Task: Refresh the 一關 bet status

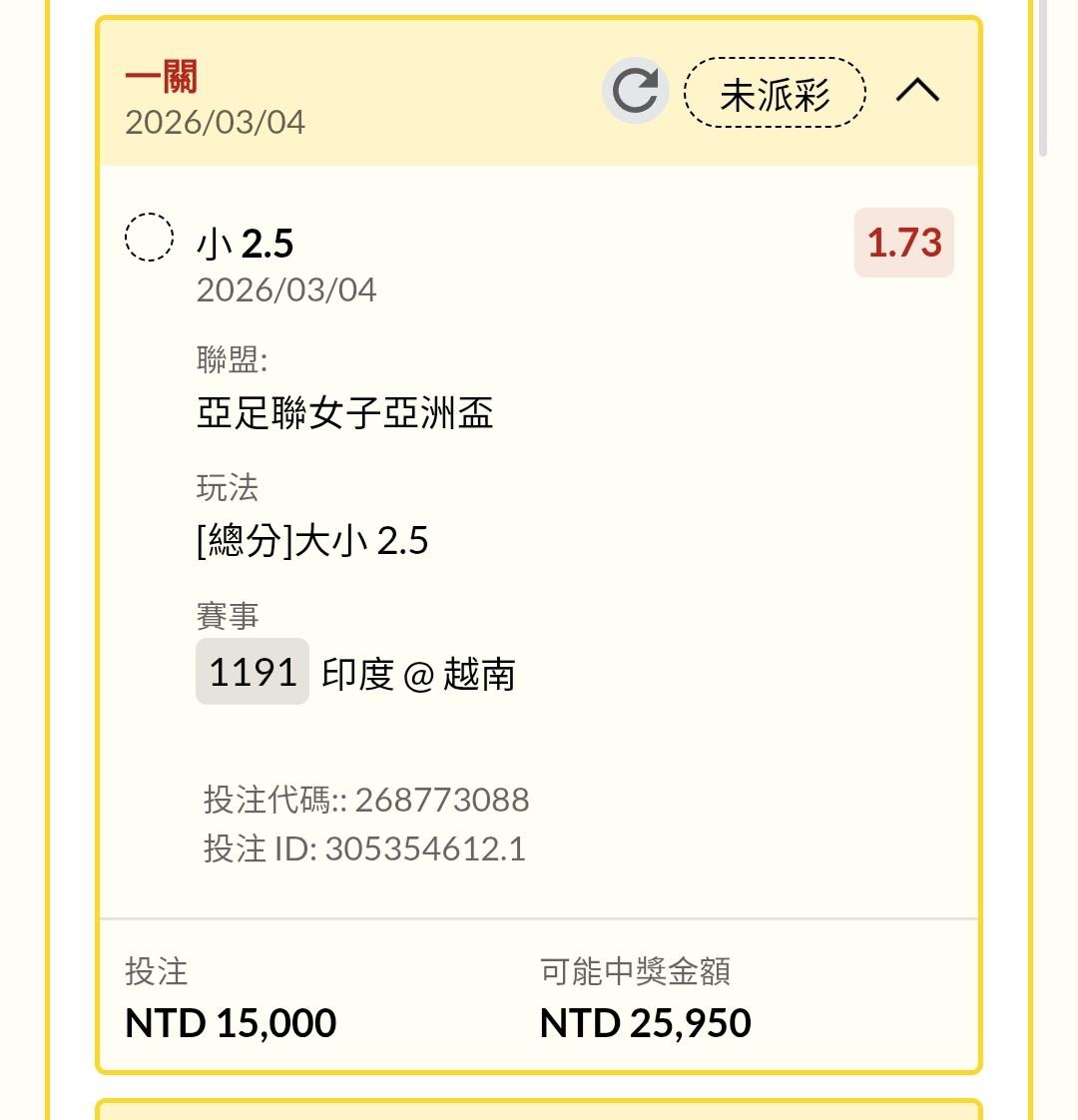Action: [x=635, y=91]
